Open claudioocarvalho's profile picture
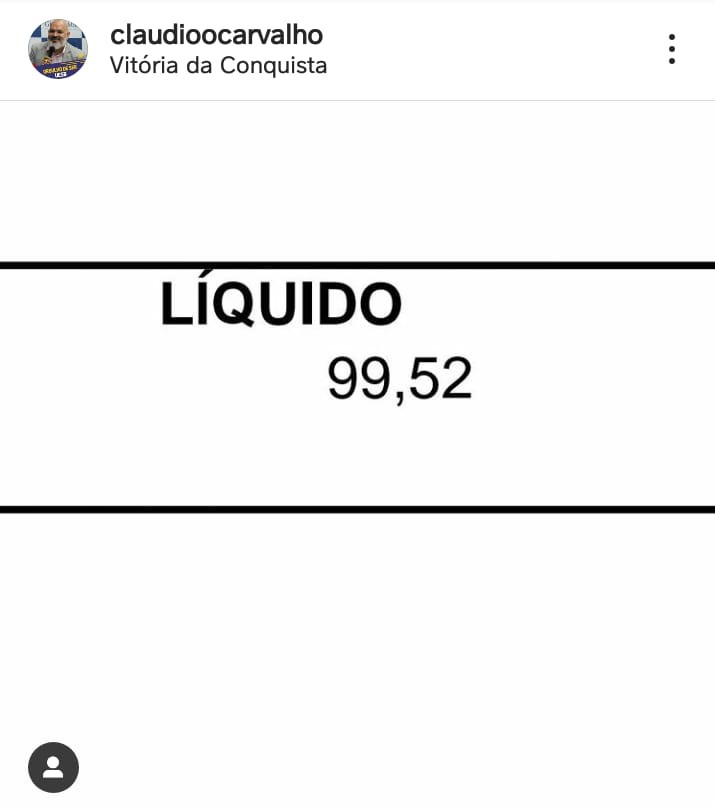 pos(58,49)
